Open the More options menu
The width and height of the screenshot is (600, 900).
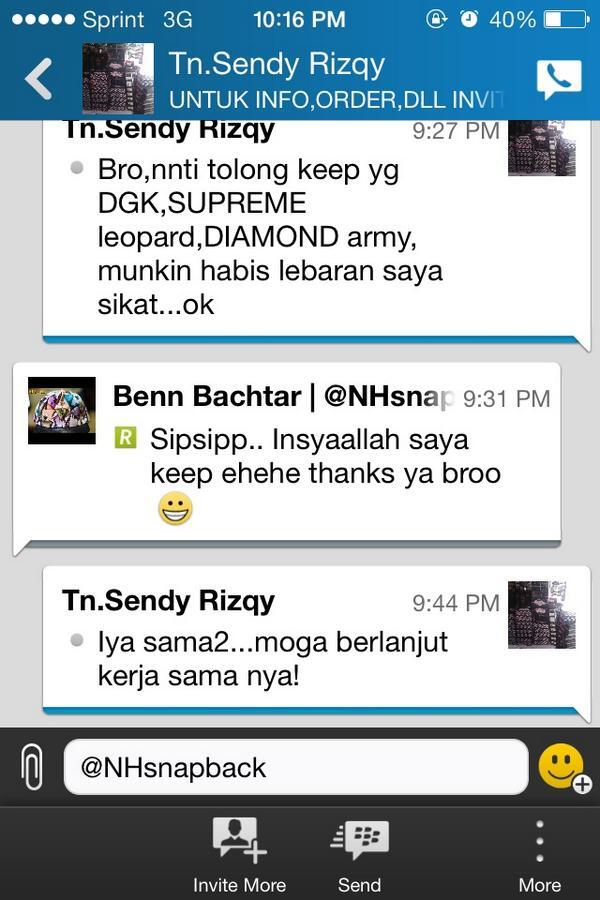point(539,853)
